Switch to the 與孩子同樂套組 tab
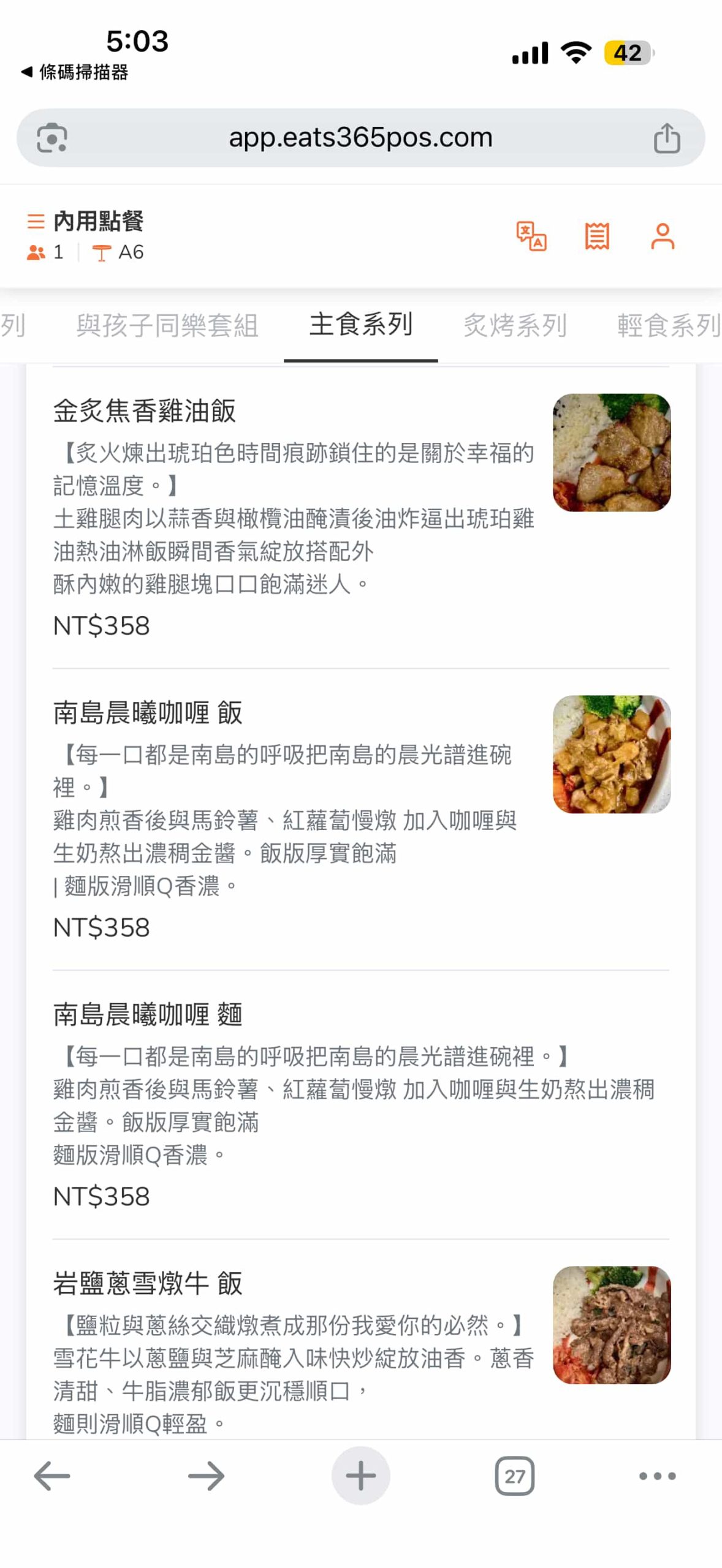 point(167,325)
